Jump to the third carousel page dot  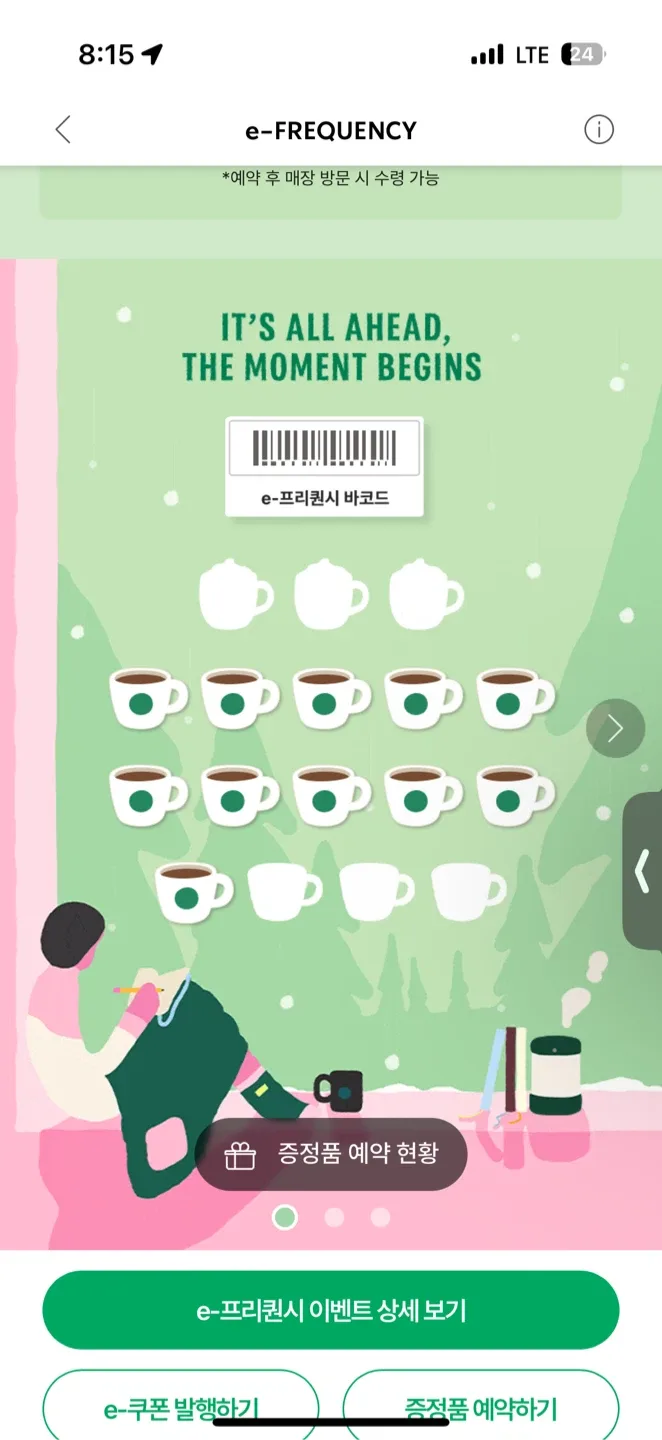pos(380,1217)
